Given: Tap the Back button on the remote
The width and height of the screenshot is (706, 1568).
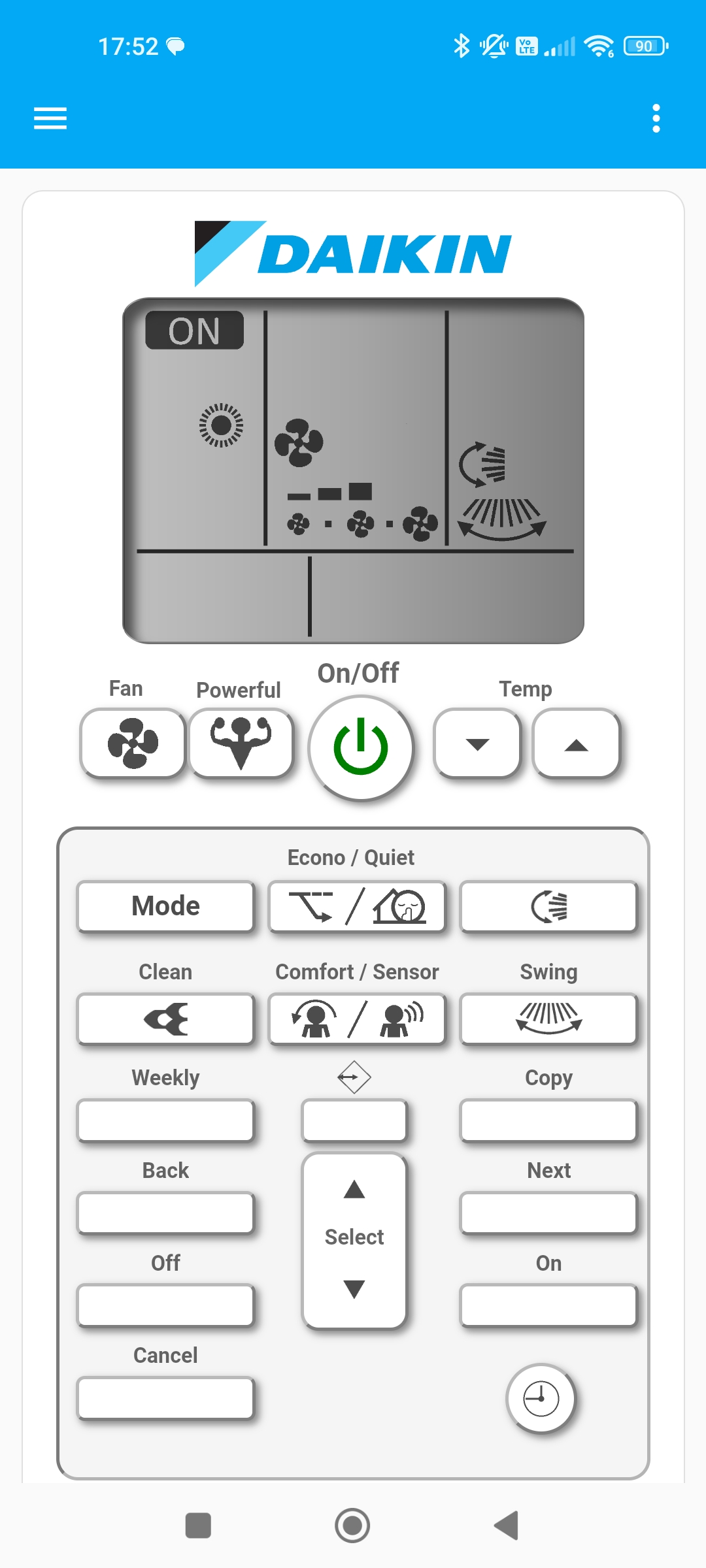Looking at the screenshot, I should click(x=165, y=1213).
